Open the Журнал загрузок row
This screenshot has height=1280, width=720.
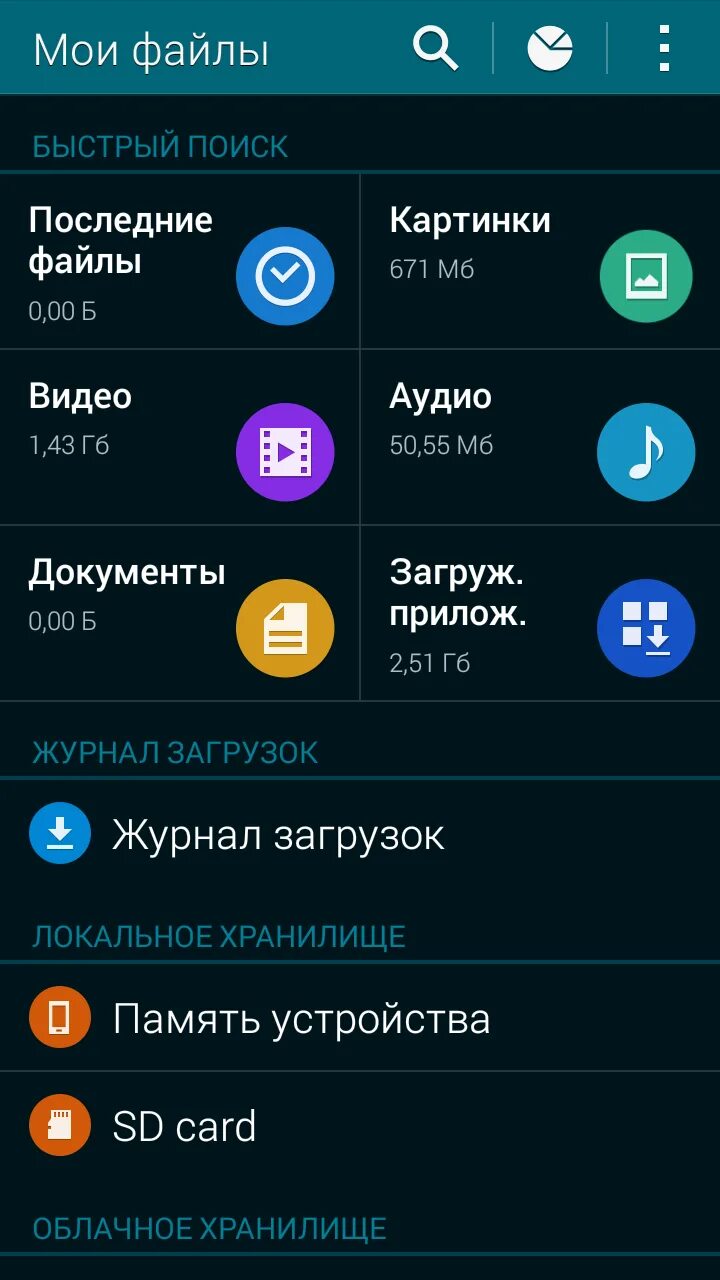[360, 834]
